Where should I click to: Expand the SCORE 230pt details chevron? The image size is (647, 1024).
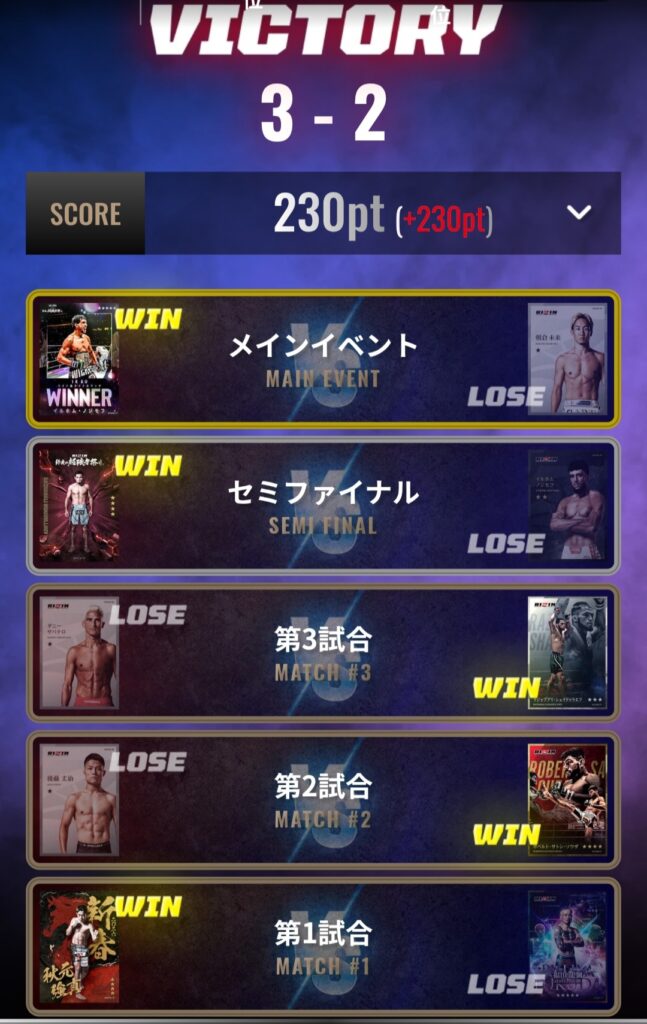click(x=579, y=212)
